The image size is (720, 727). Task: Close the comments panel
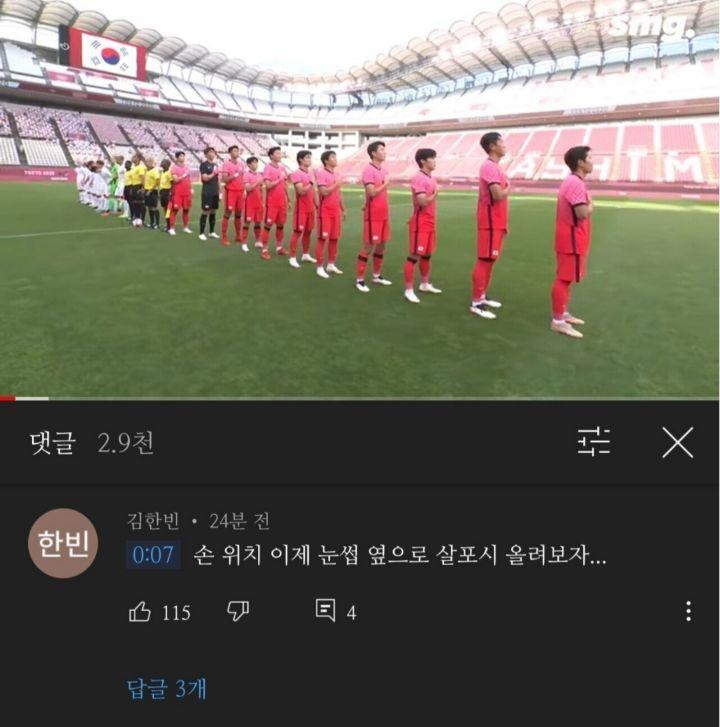pos(677,442)
